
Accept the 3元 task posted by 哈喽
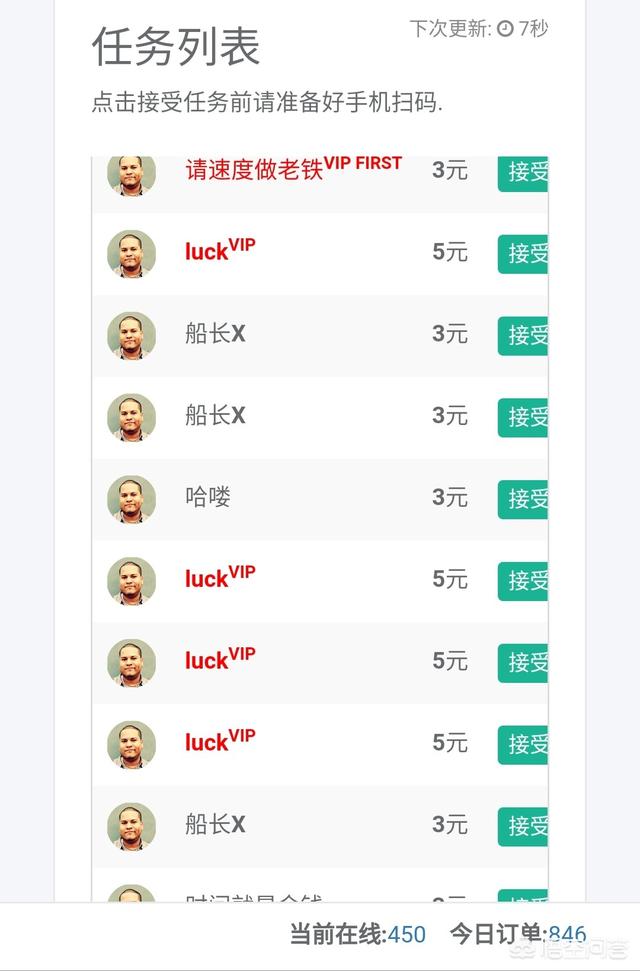523,498
